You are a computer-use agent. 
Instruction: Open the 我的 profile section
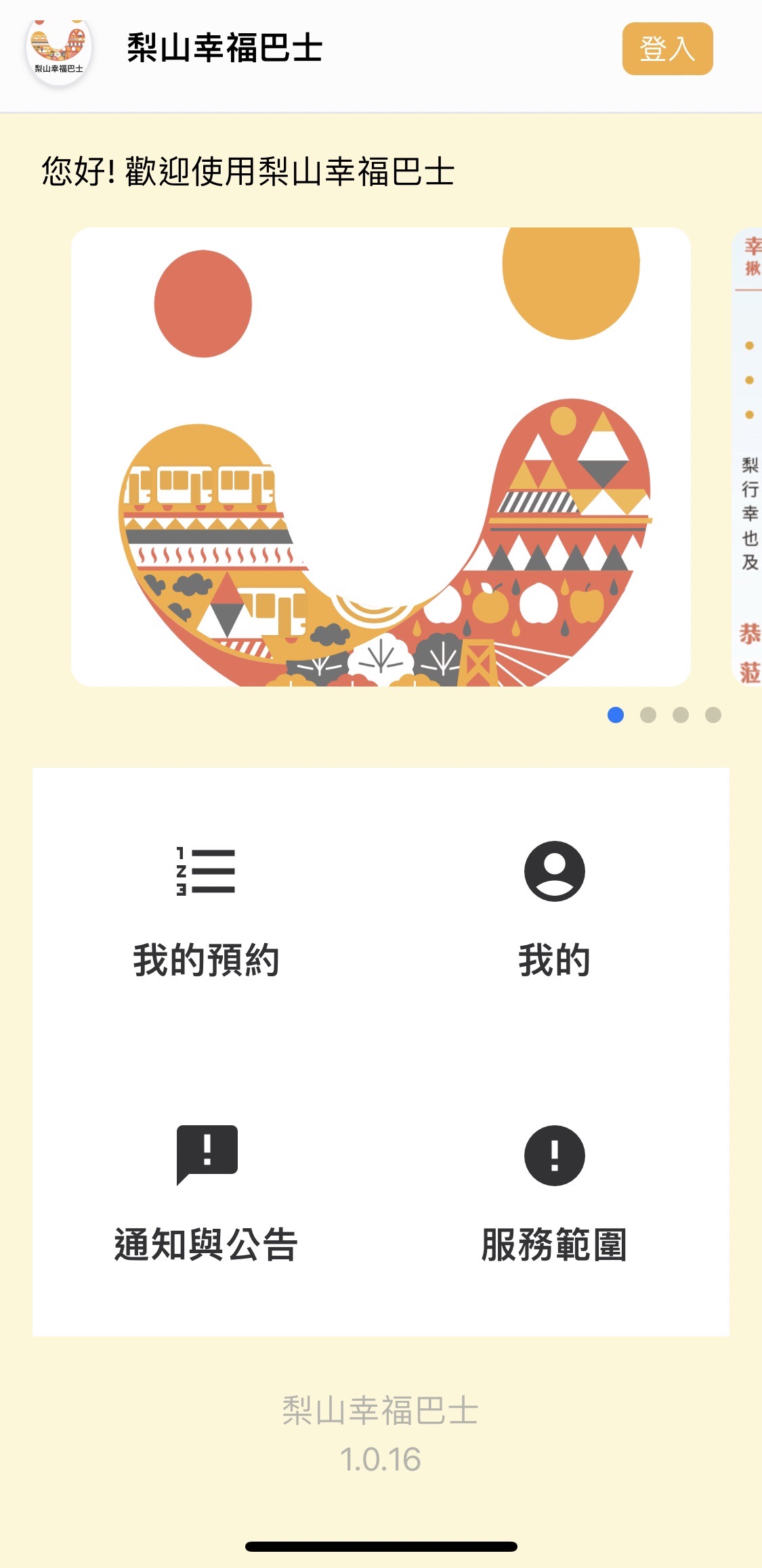point(554,910)
